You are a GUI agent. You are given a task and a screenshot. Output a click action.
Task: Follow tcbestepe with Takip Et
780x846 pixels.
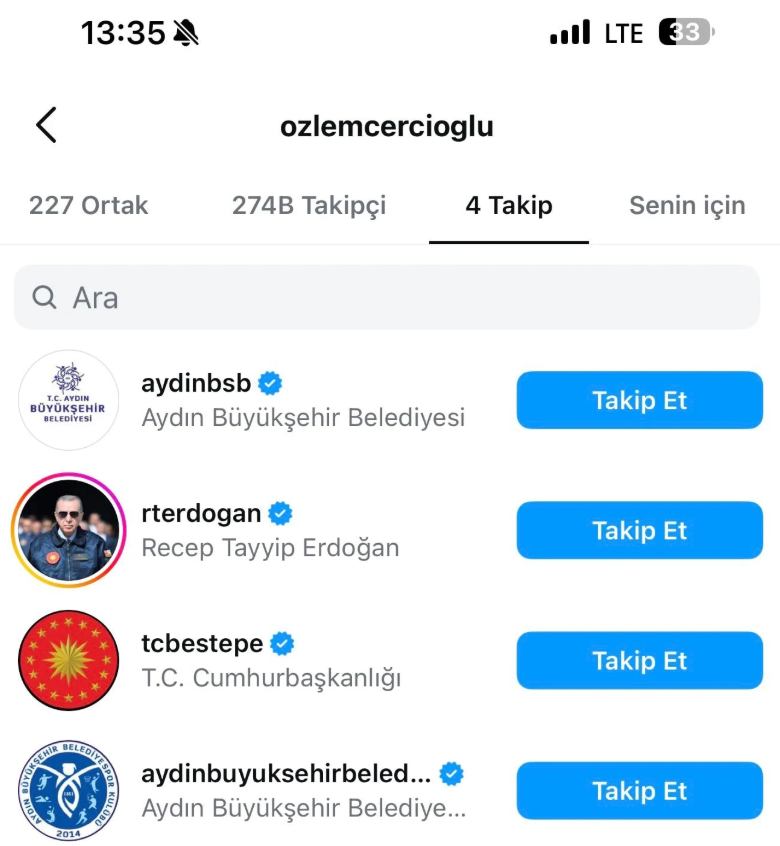639,660
